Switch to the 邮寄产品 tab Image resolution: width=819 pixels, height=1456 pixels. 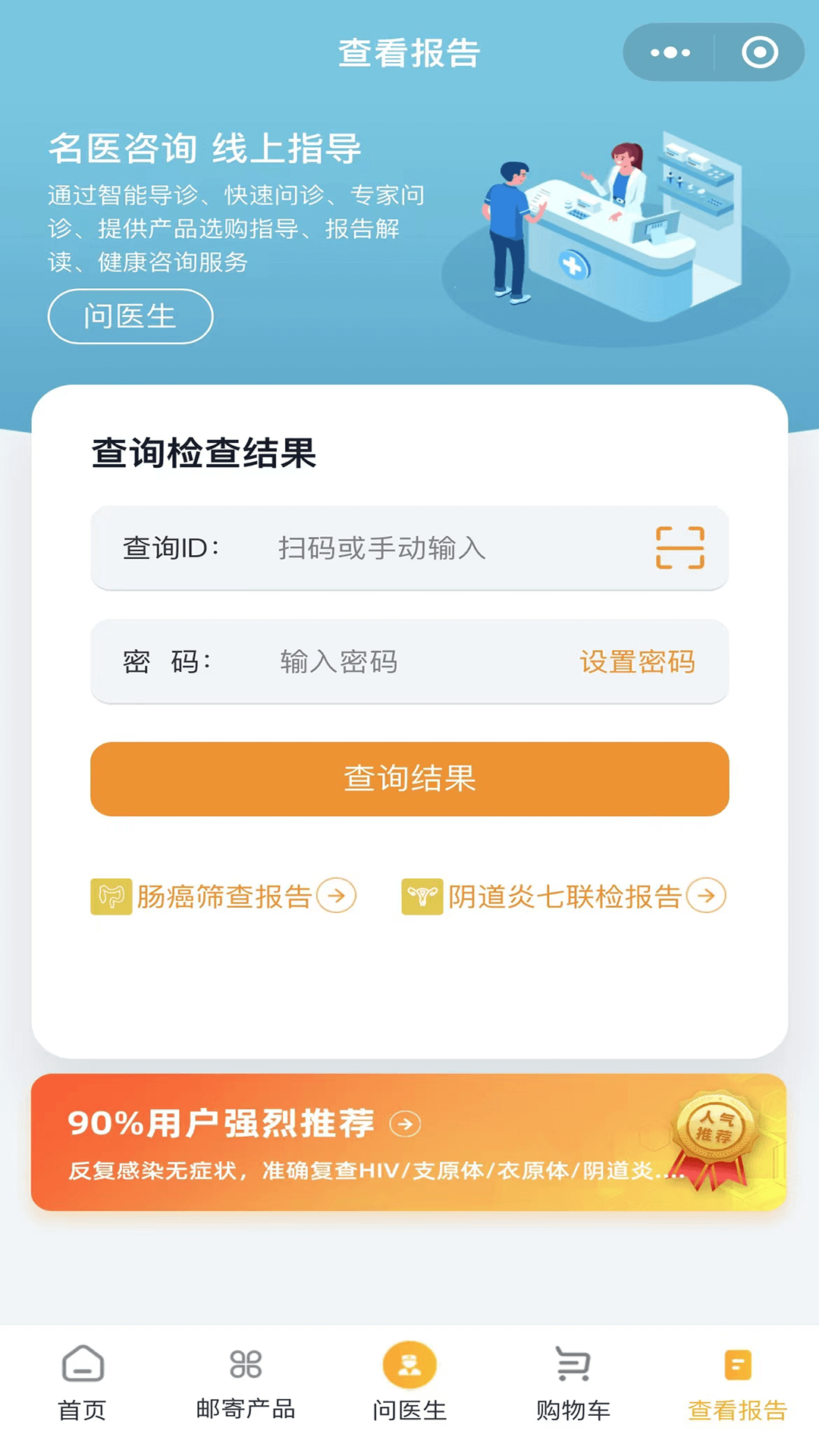click(x=246, y=1380)
